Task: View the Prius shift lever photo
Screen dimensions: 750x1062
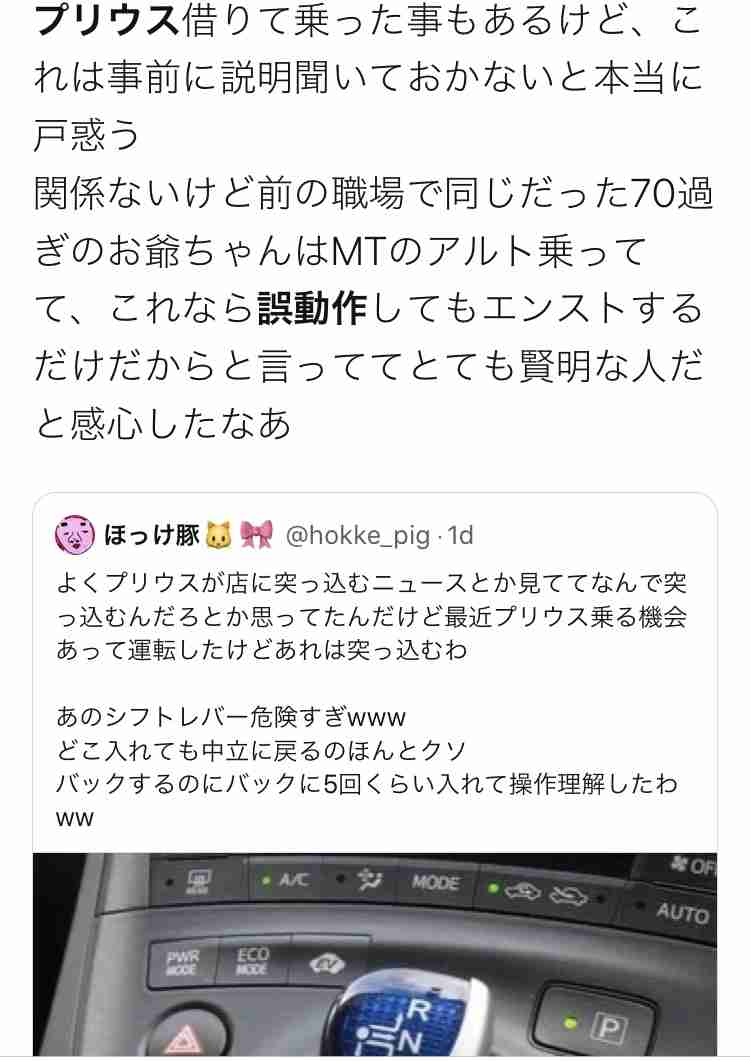Action: click(x=374, y=955)
